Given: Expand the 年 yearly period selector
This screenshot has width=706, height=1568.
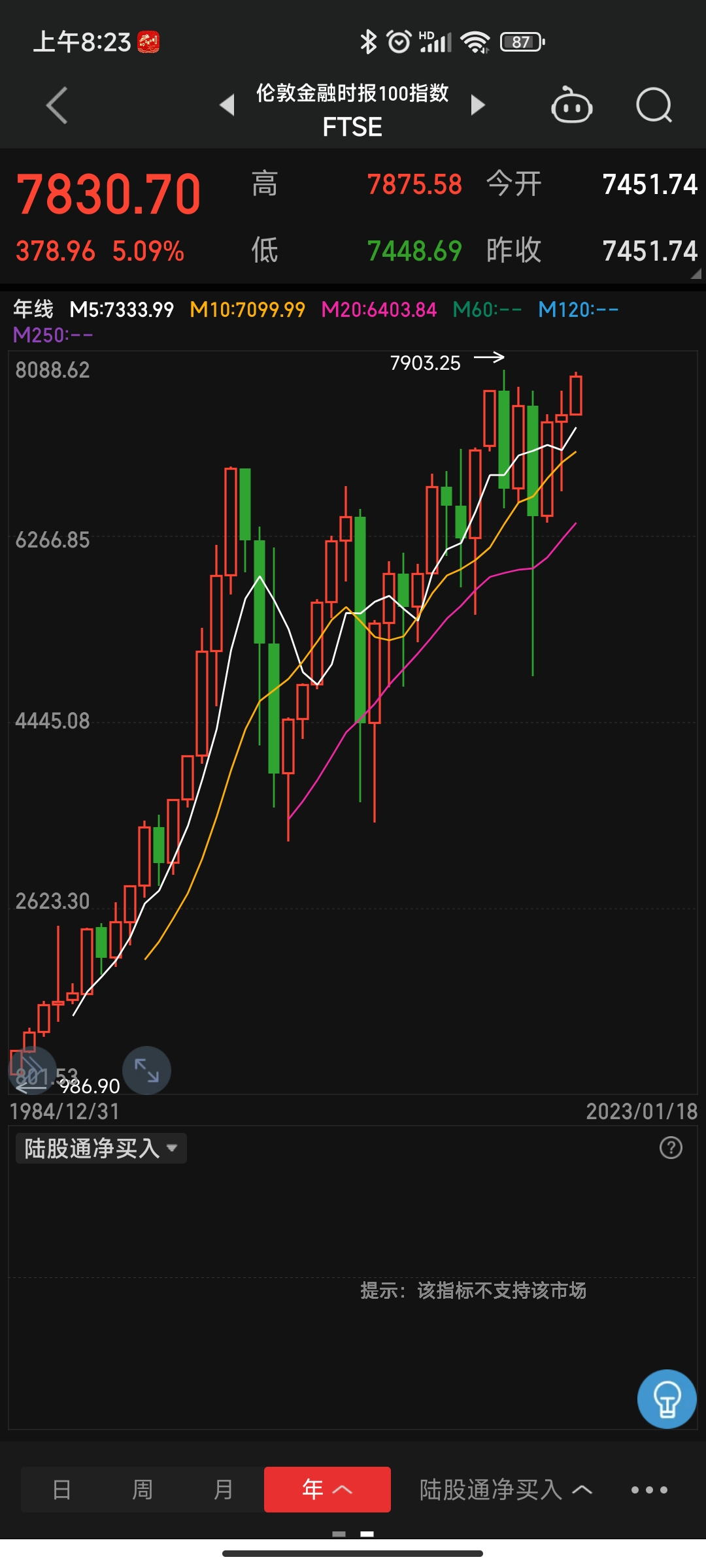Looking at the screenshot, I should pos(327,1490).
